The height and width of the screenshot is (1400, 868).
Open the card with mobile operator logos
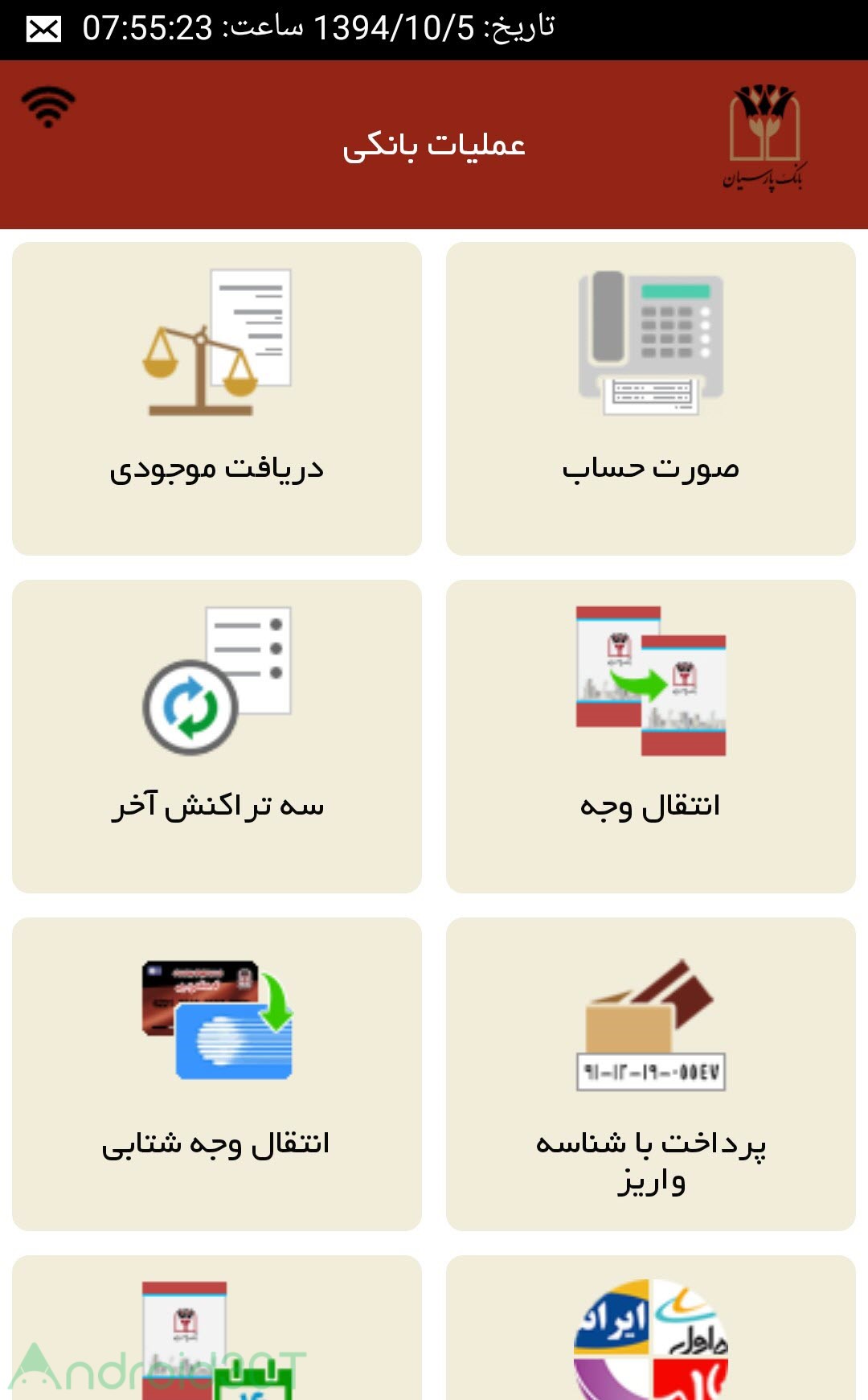point(651,1328)
